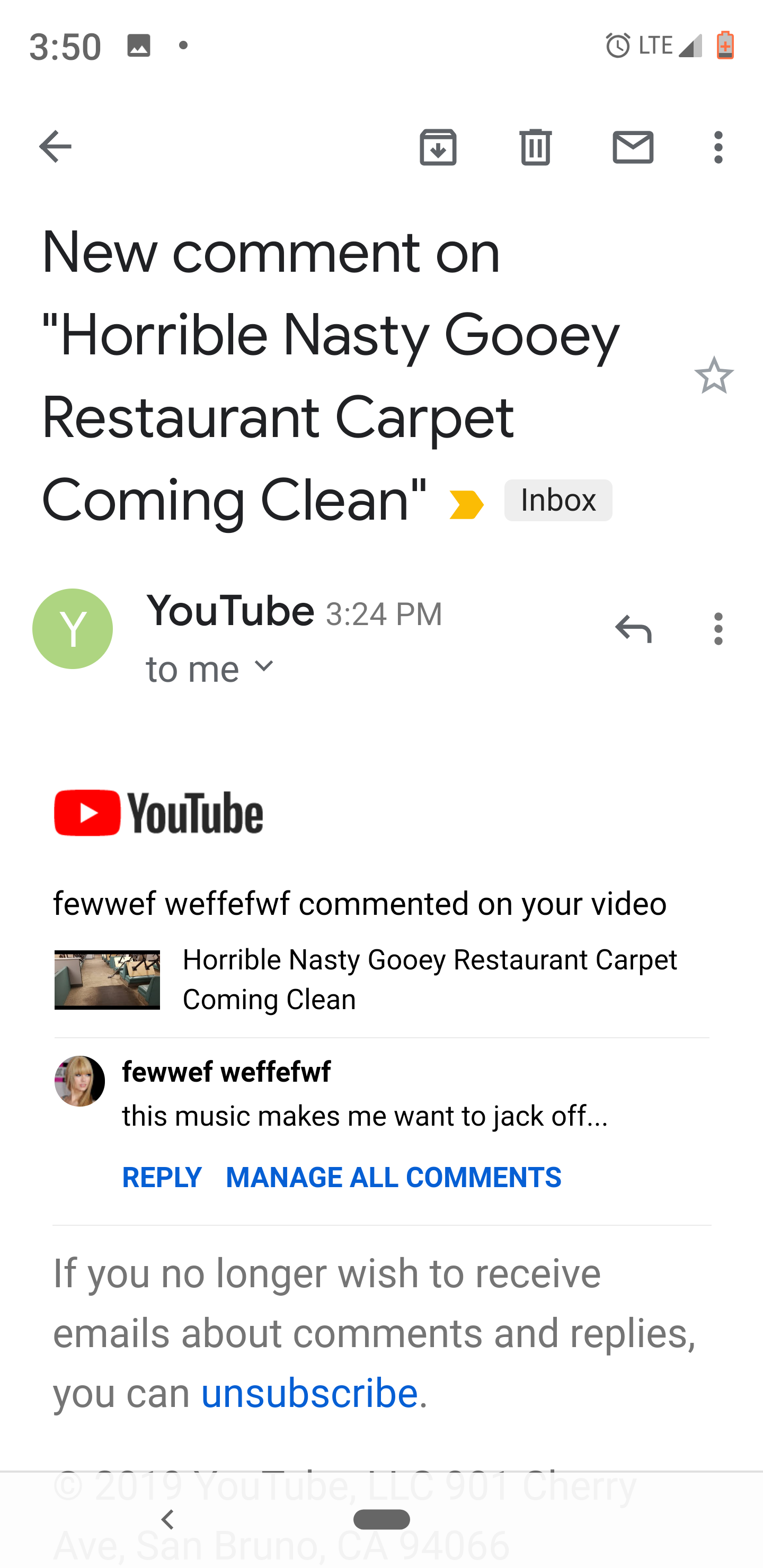Image resolution: width=763 pixels, height=1568 pixels.
Task: Star this conversation
Action: (714, 376)
